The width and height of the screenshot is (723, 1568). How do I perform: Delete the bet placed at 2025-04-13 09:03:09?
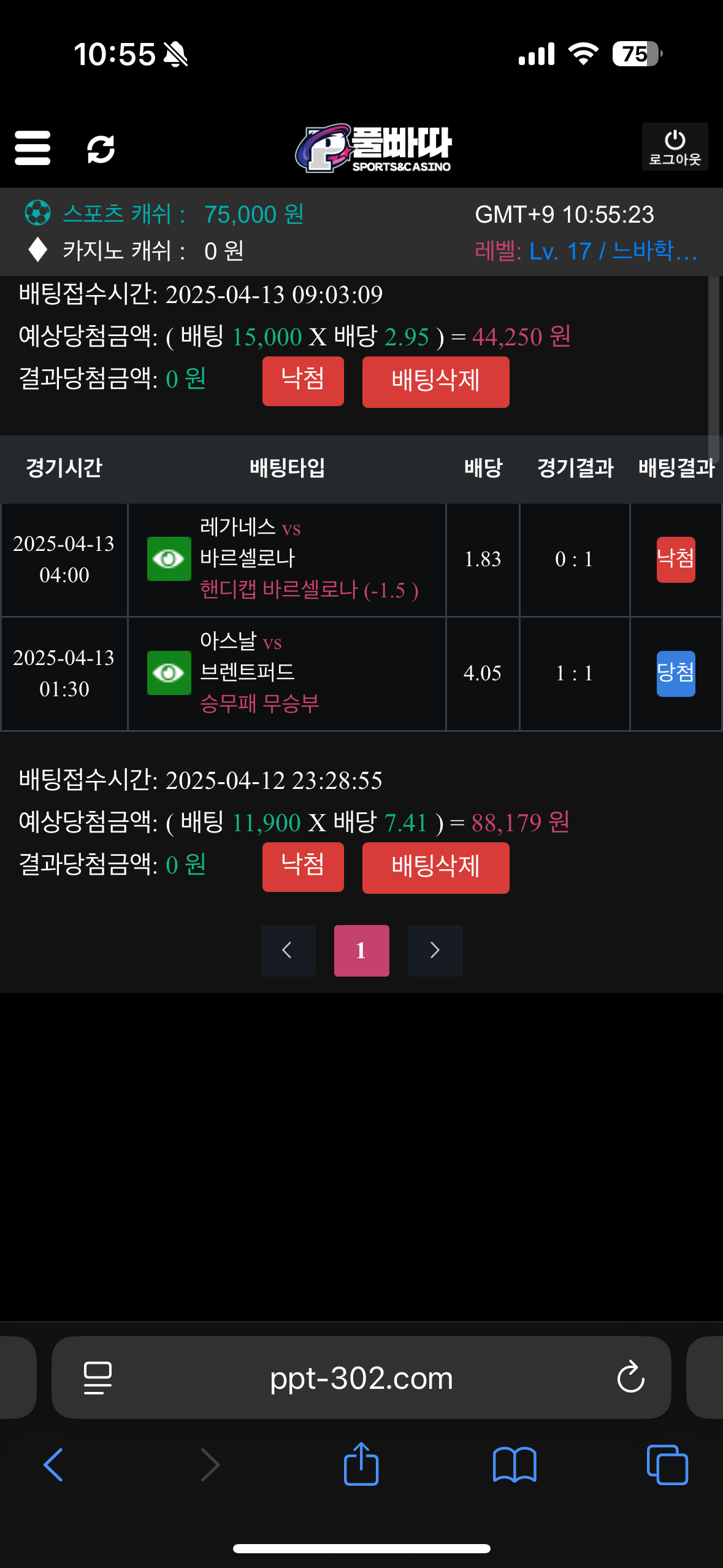click(x=435, y=382)
